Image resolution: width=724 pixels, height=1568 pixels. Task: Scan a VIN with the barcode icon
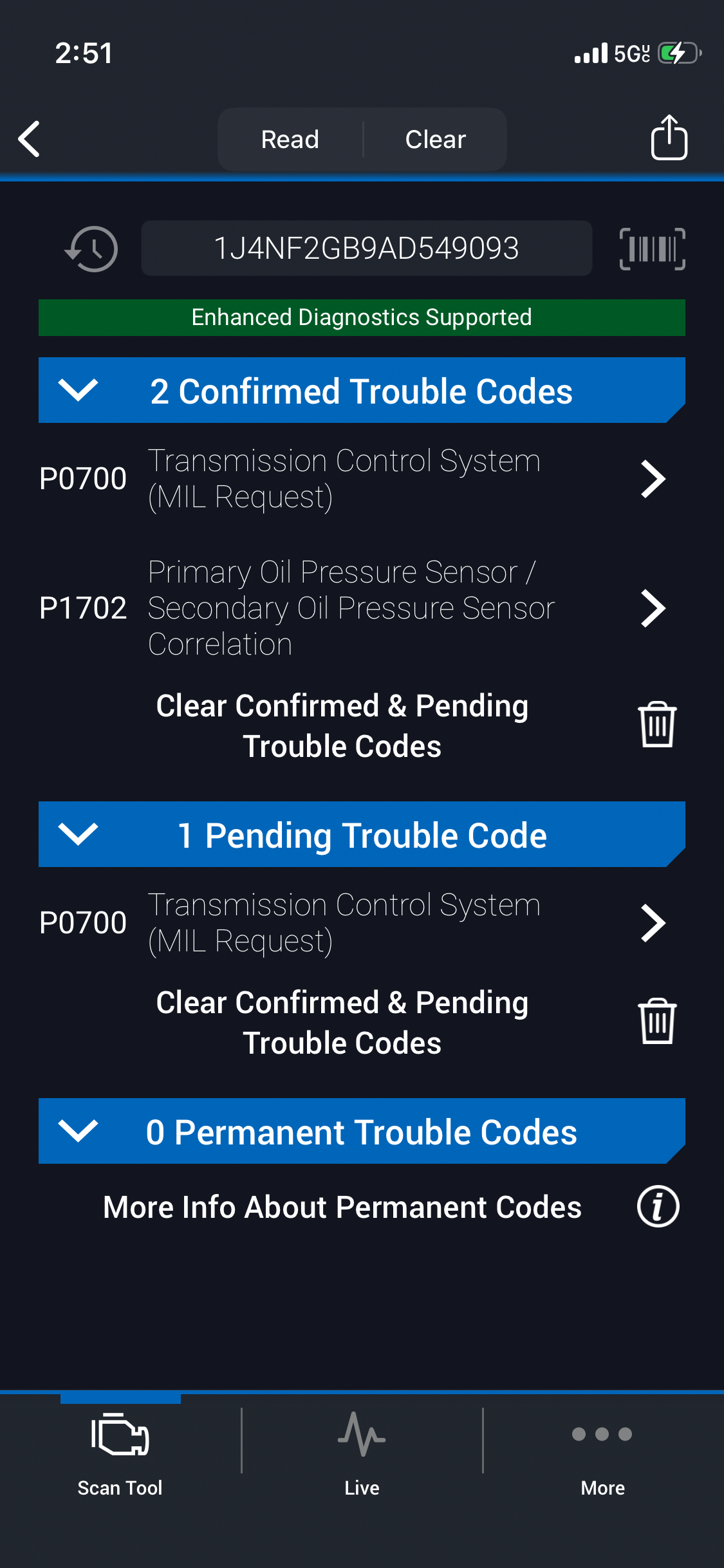652,249
